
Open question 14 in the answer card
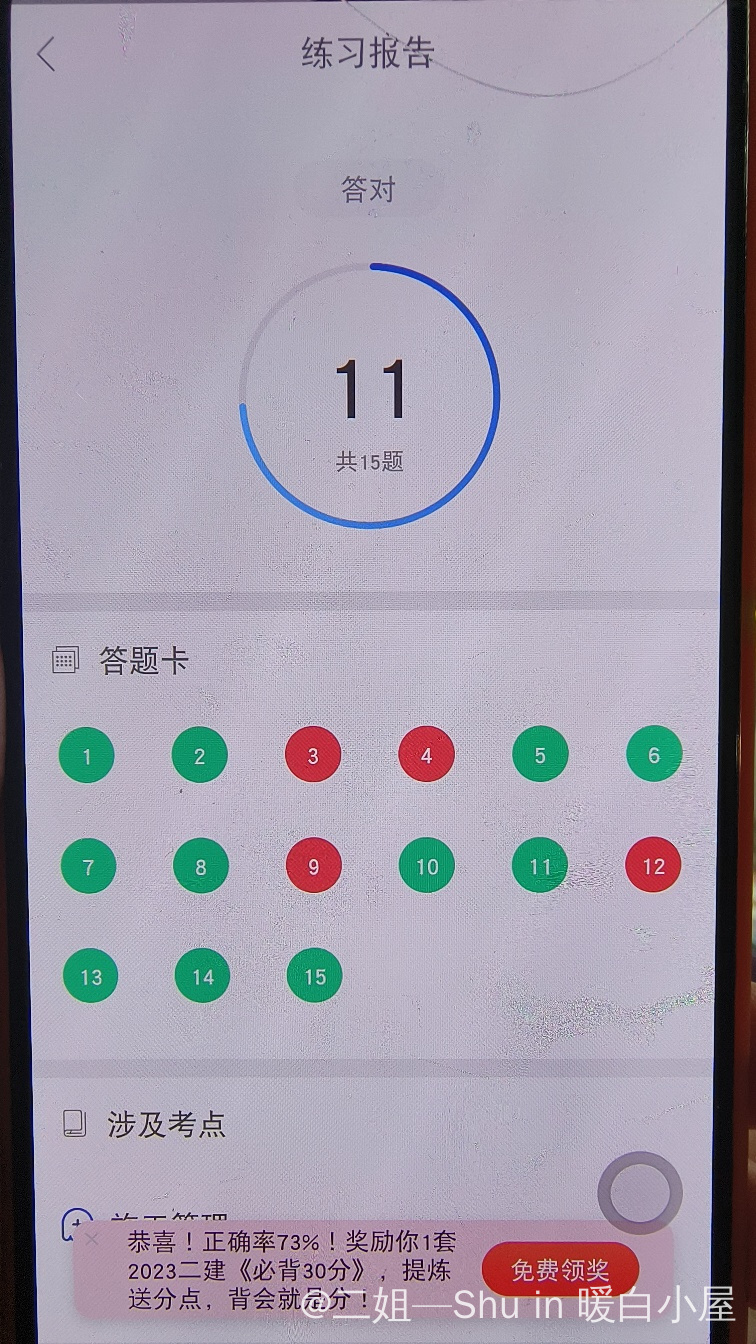tap(202, 976)
